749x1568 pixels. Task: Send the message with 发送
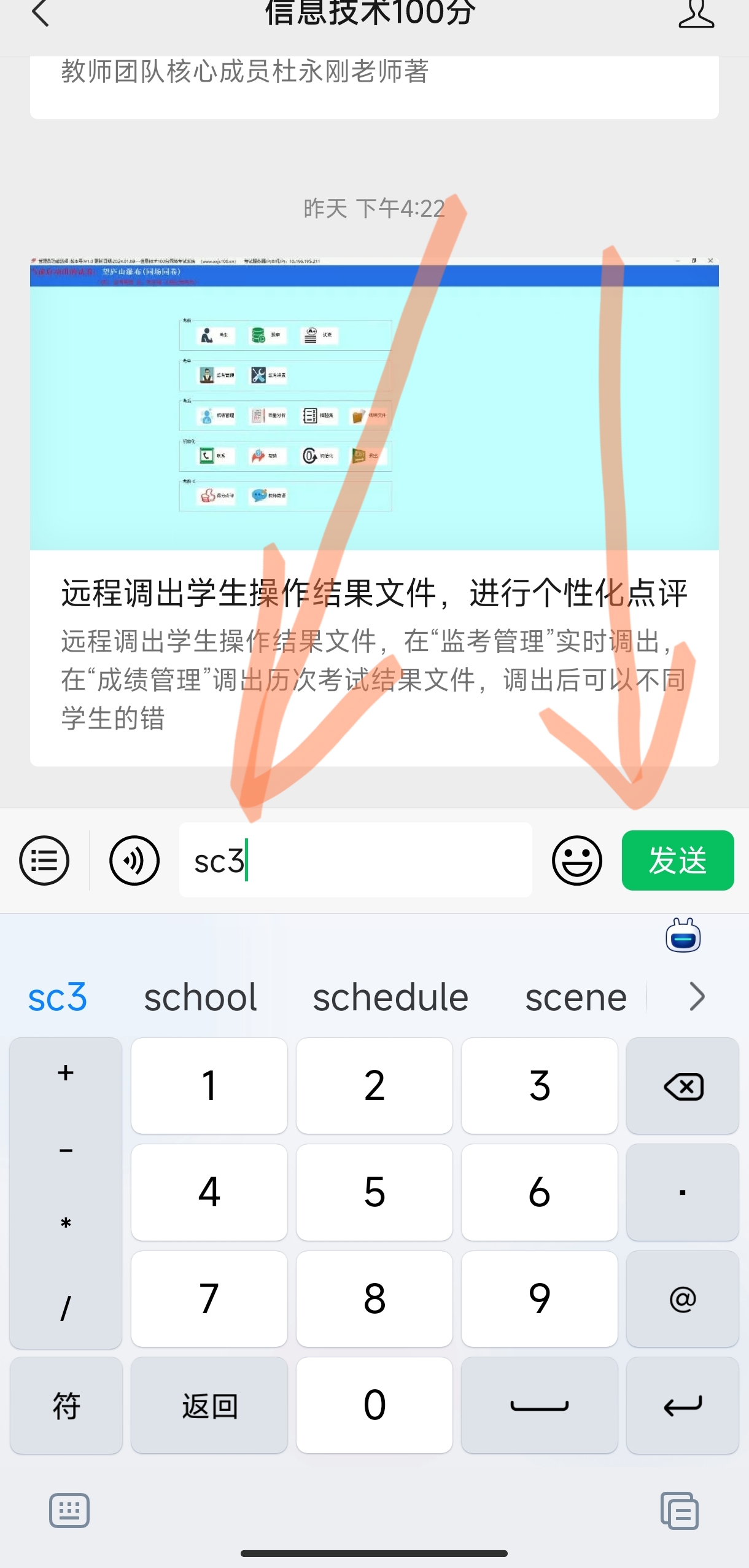point(677,860)
